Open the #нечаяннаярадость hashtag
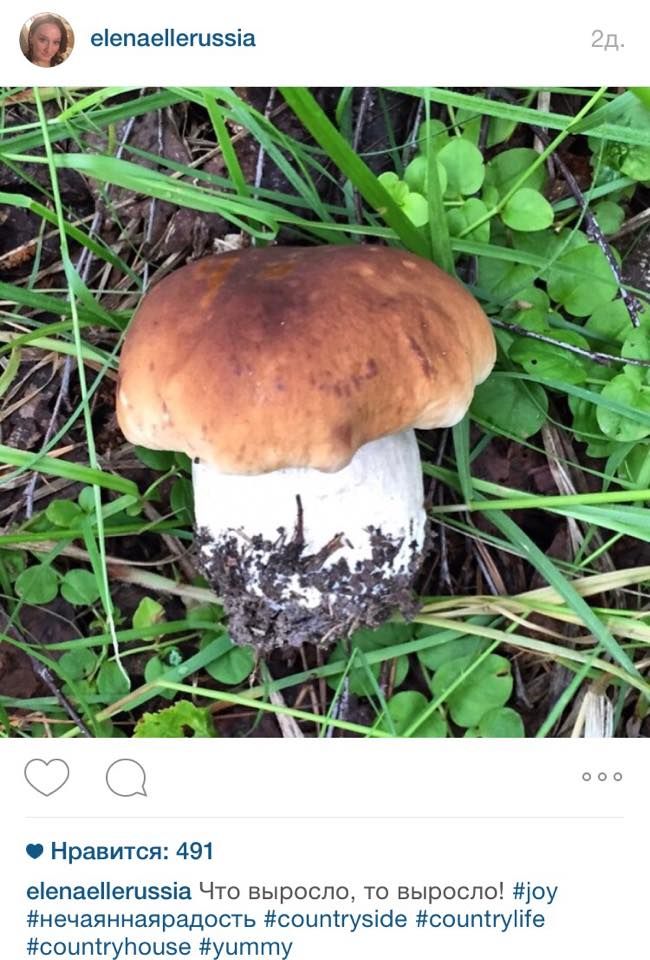 click(x=142, y=919)
